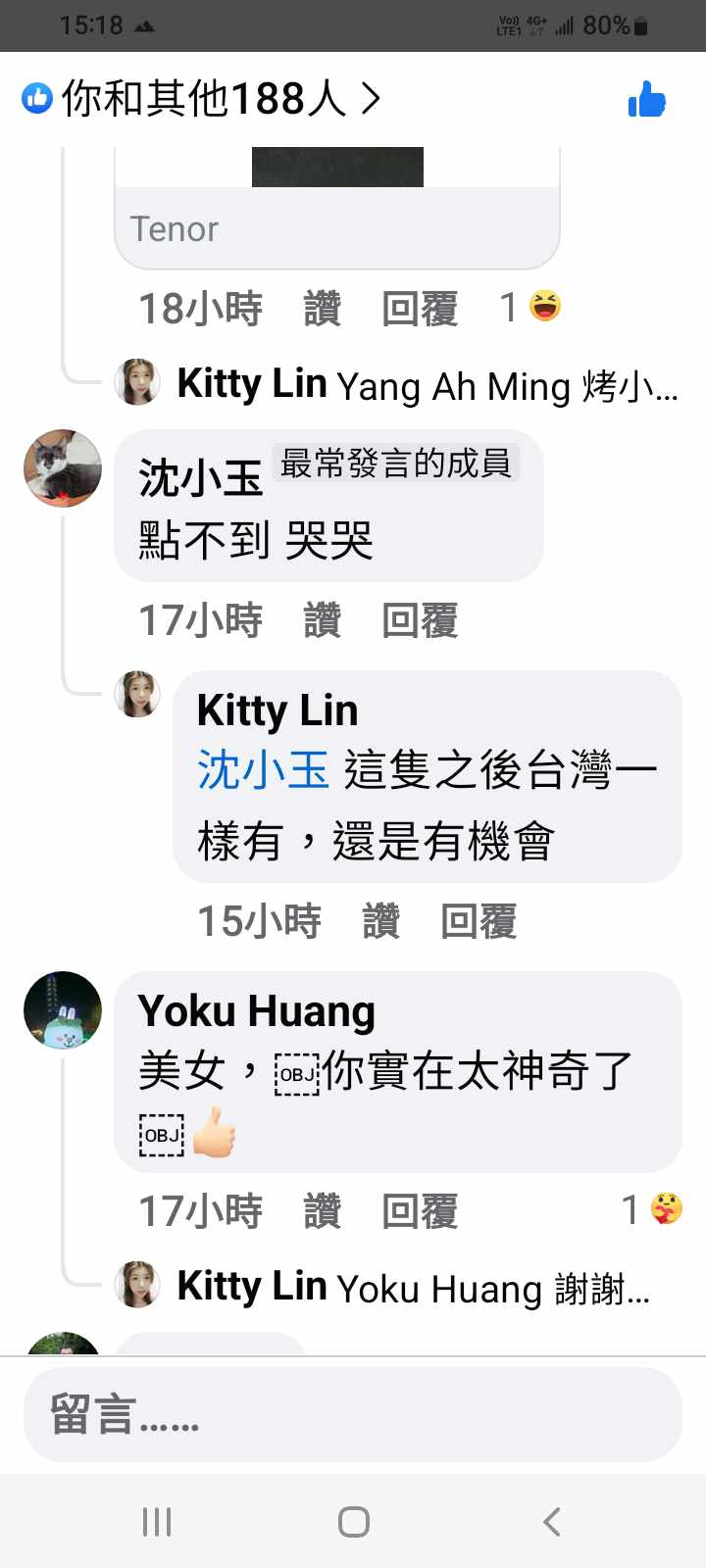Like Kitty Lin's reply from 15小時 ago
The image size is (706, 1568).
click(x=380, y=921)
